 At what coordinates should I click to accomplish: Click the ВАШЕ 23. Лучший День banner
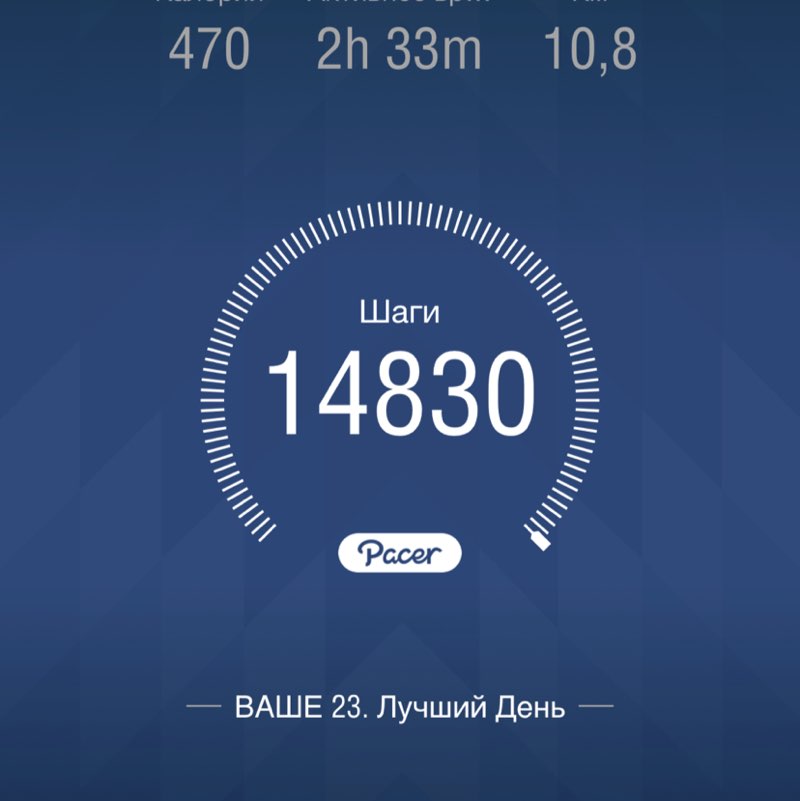point(400,705)
